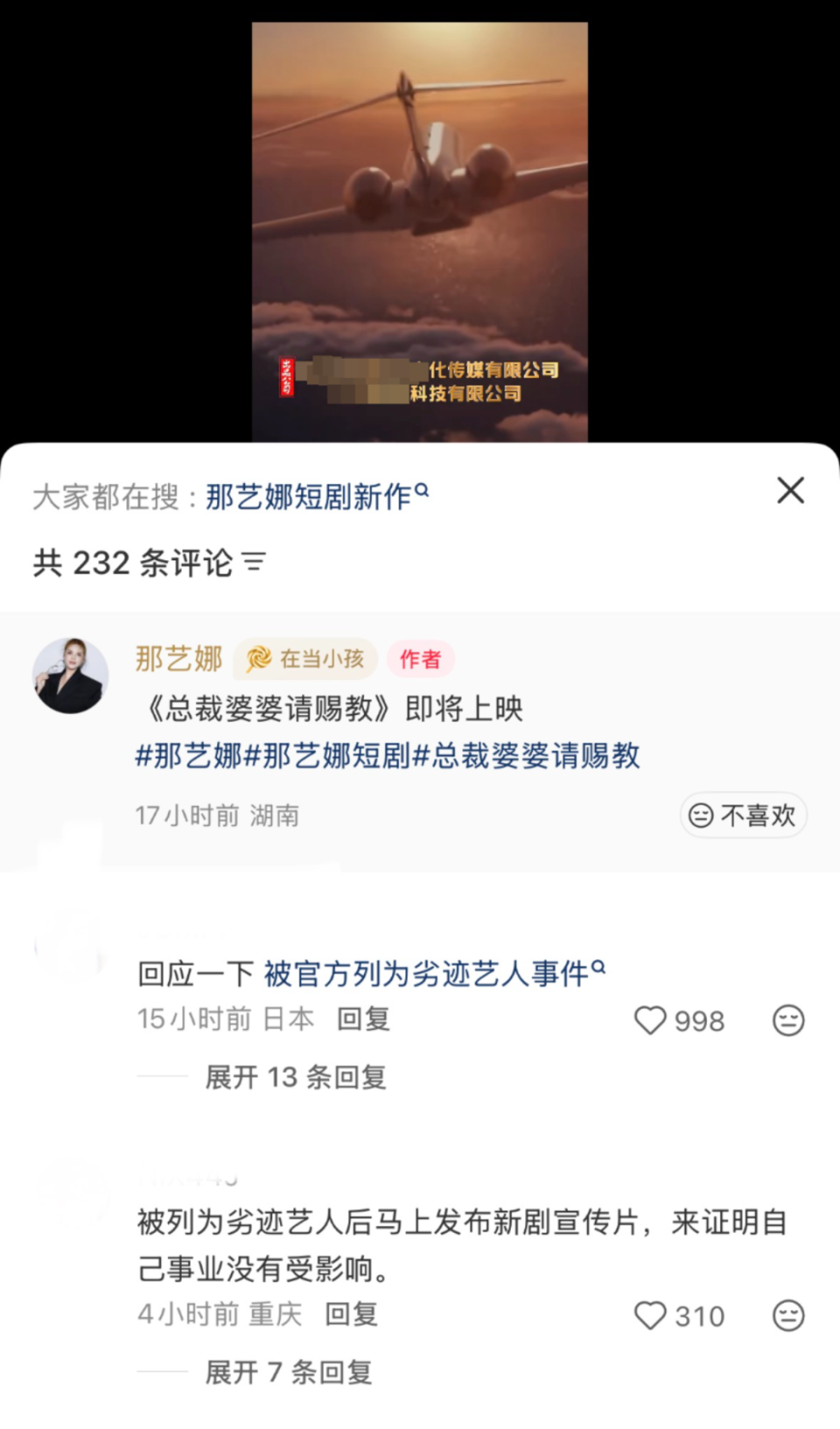Reply to the 998-like comment via 回复

(362, 1019)
